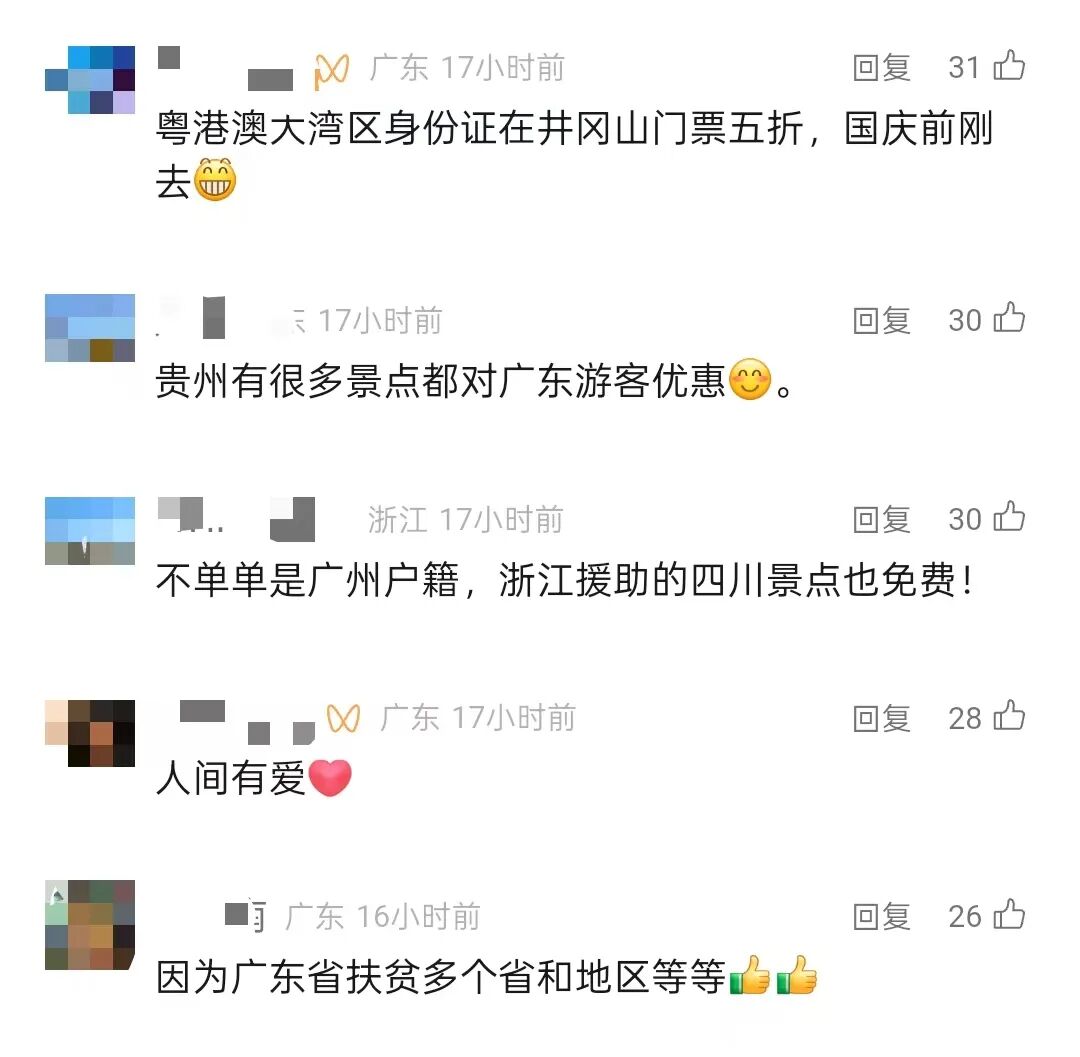Reply to the 因为广东省扶贫 comment
The image size is (1080, 1057).
pyautogui.click(x=881, y=916)
